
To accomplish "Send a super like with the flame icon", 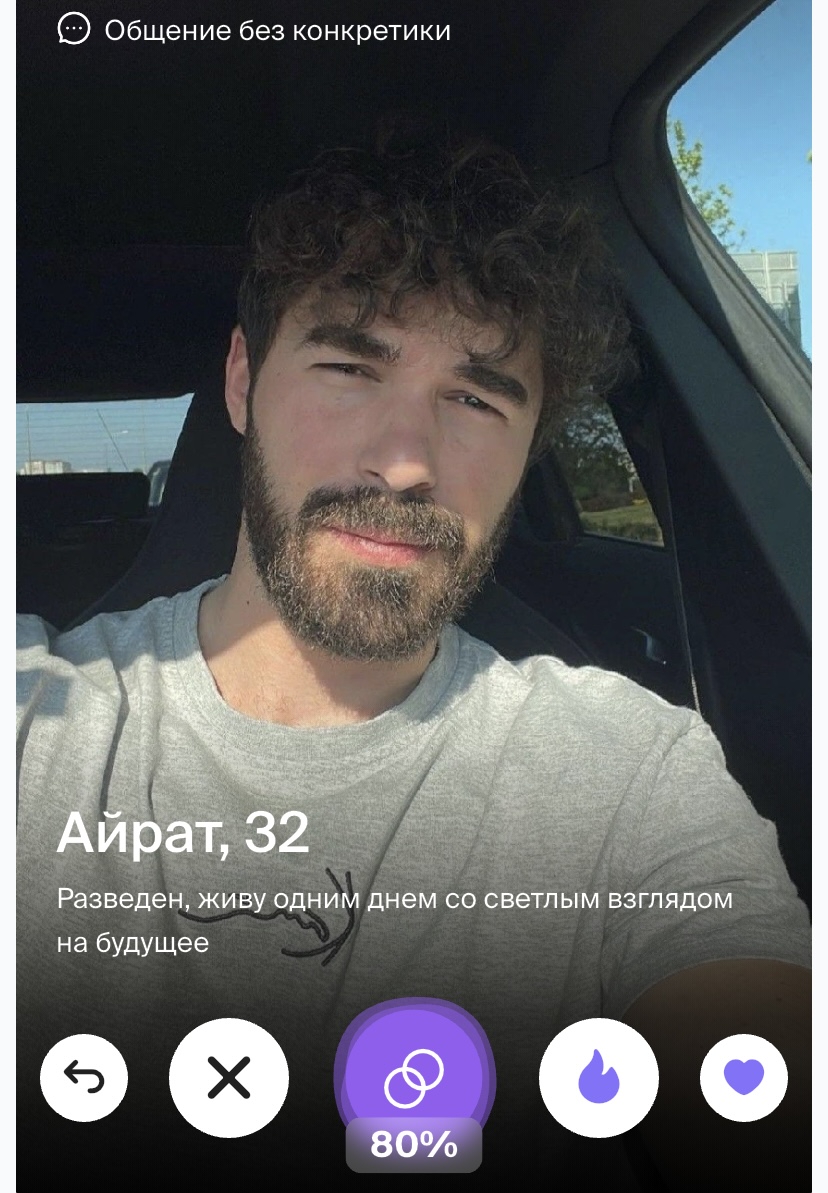I will pyautogui.click(x=598, y=1078).
